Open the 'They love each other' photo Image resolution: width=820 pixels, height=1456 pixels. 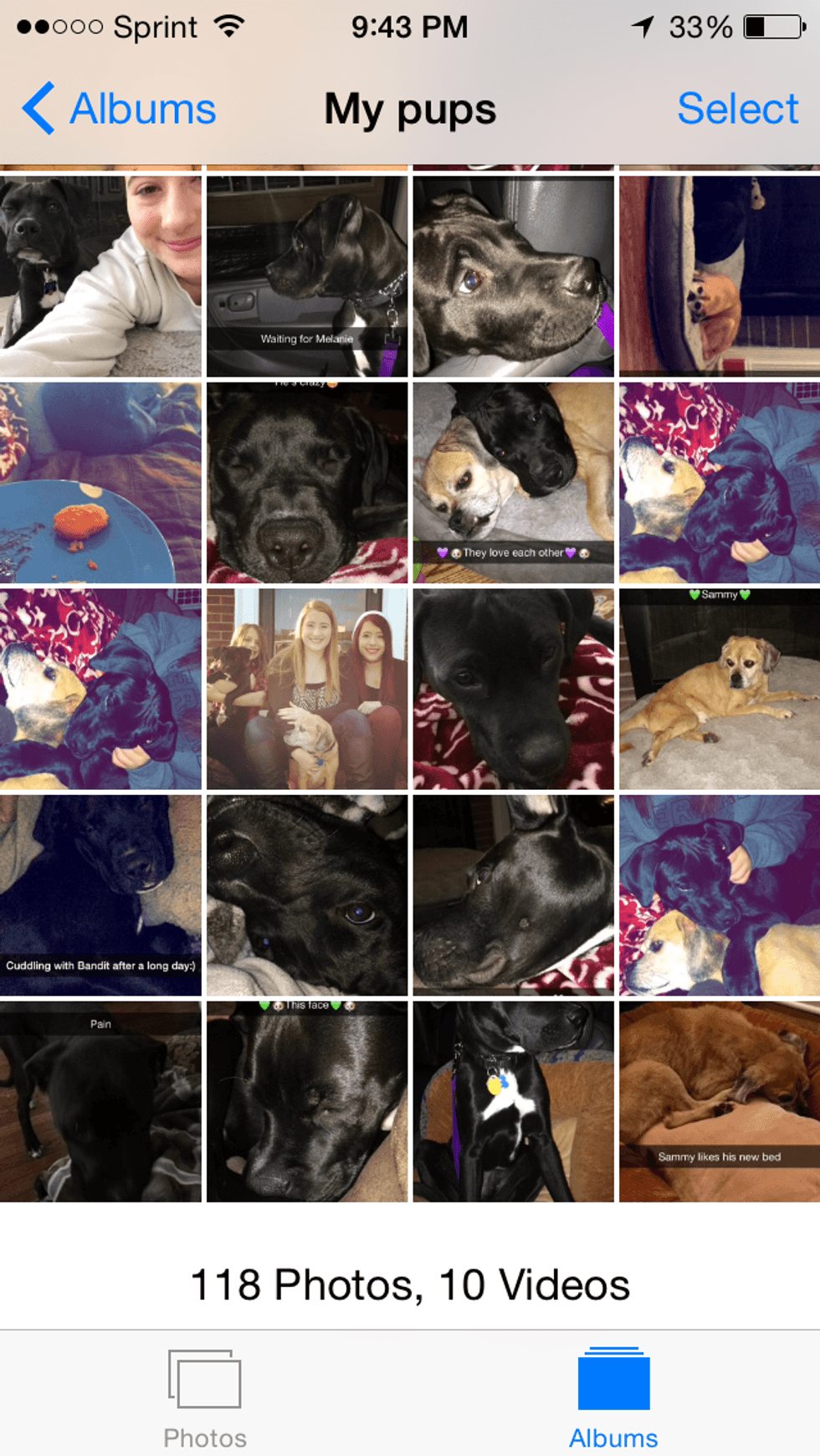tap(513, 483)
